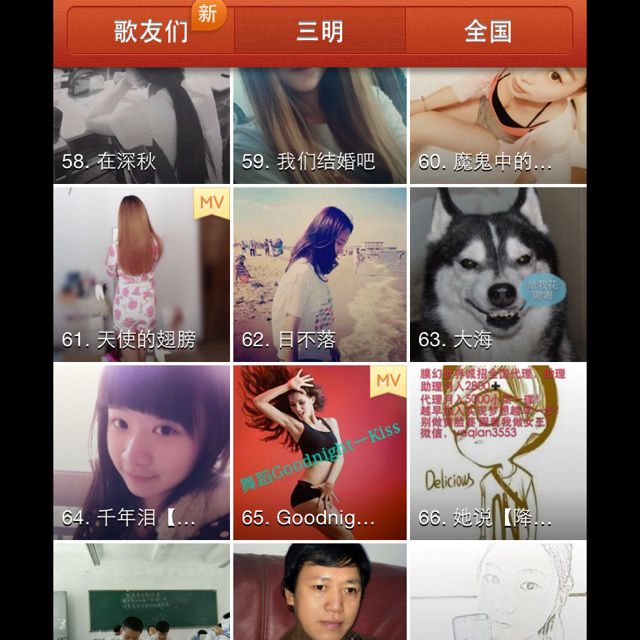Open song 60. 魔鬼中的…
The width and height of the screenshot is (640, 640).
coord(498,125)
